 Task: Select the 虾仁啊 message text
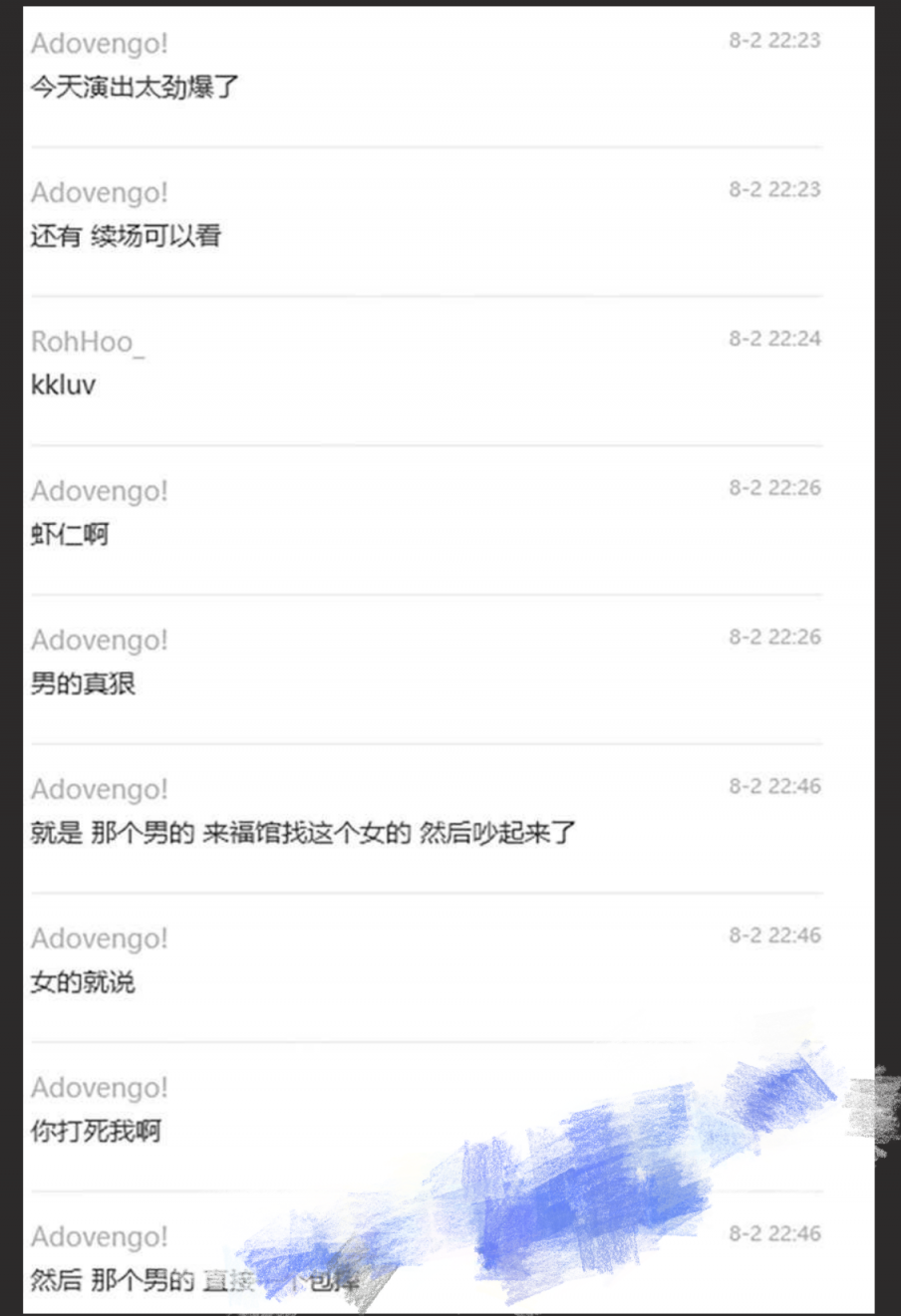pos(71,535)
